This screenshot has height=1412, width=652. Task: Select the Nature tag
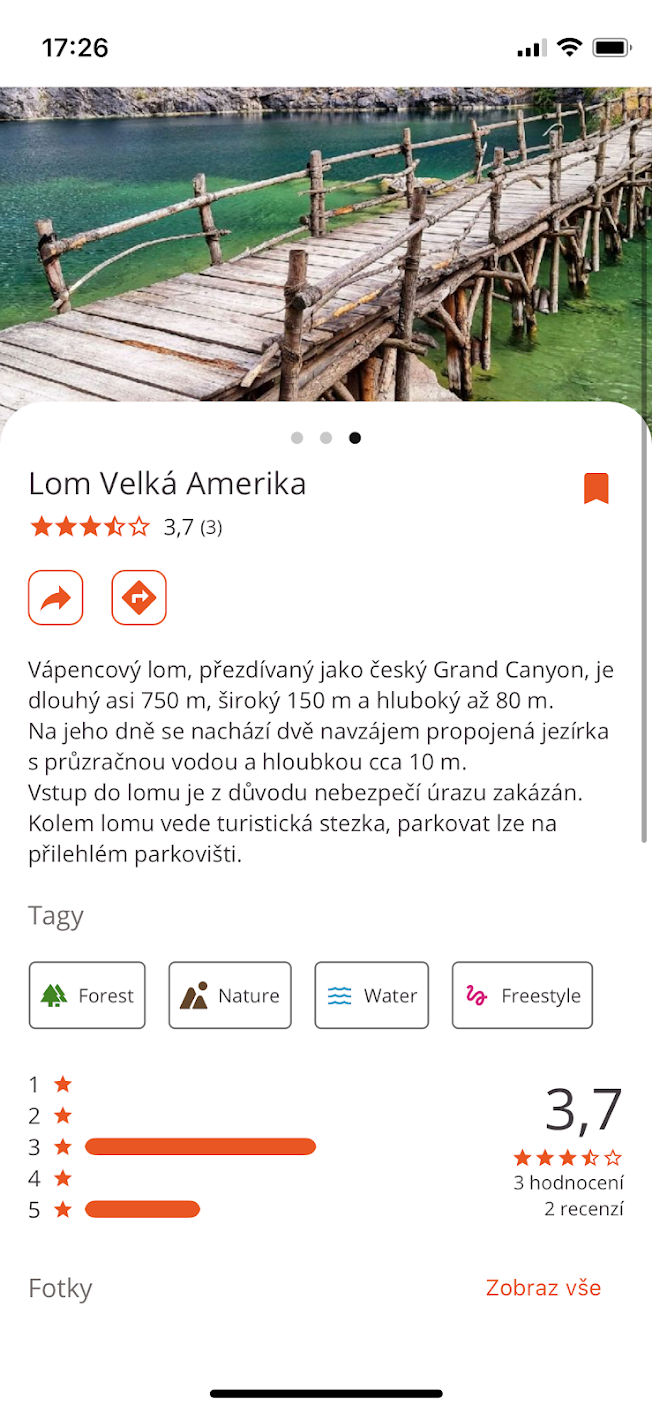click(230, 995)
